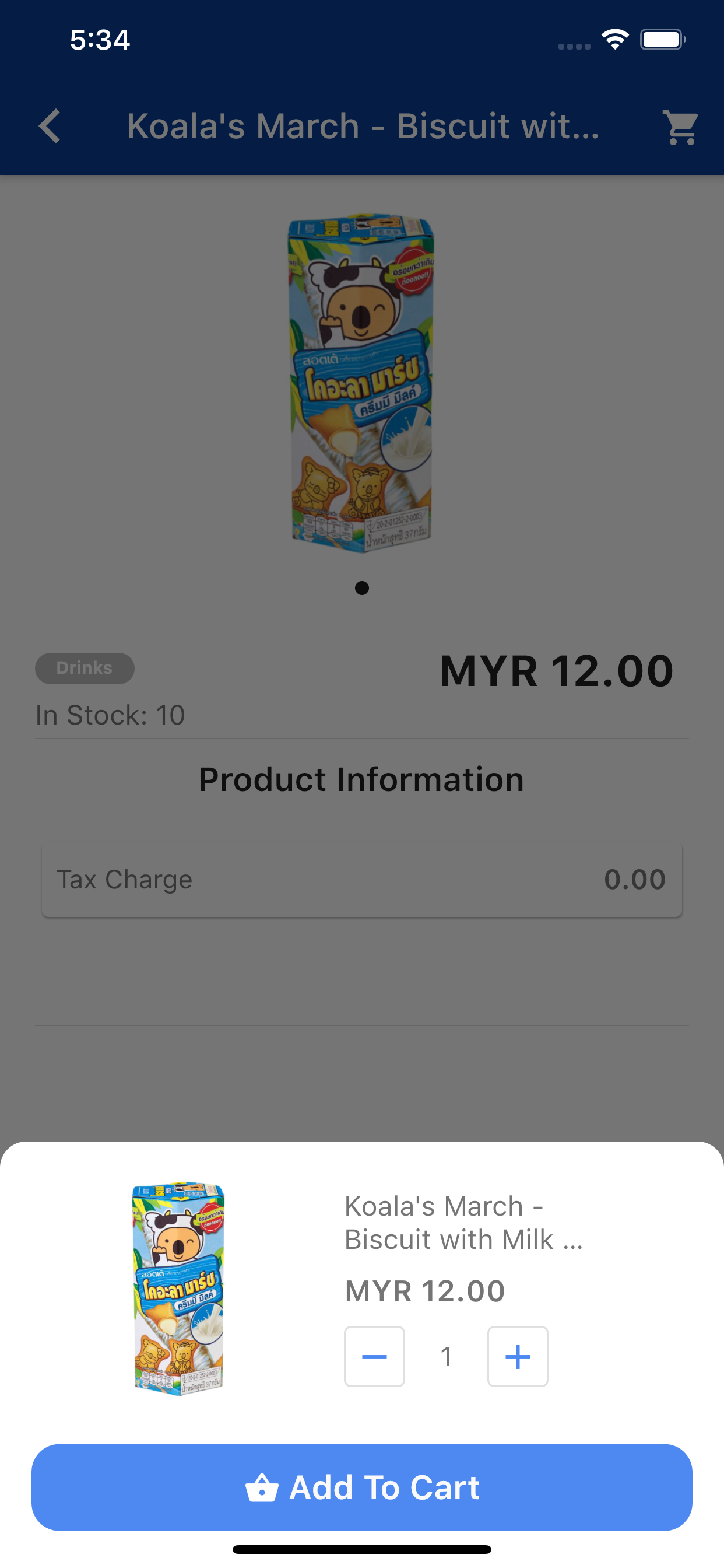Go back using the header arrow
The width and height of the screenshot is (724, 1568).
tap(50, 126)
